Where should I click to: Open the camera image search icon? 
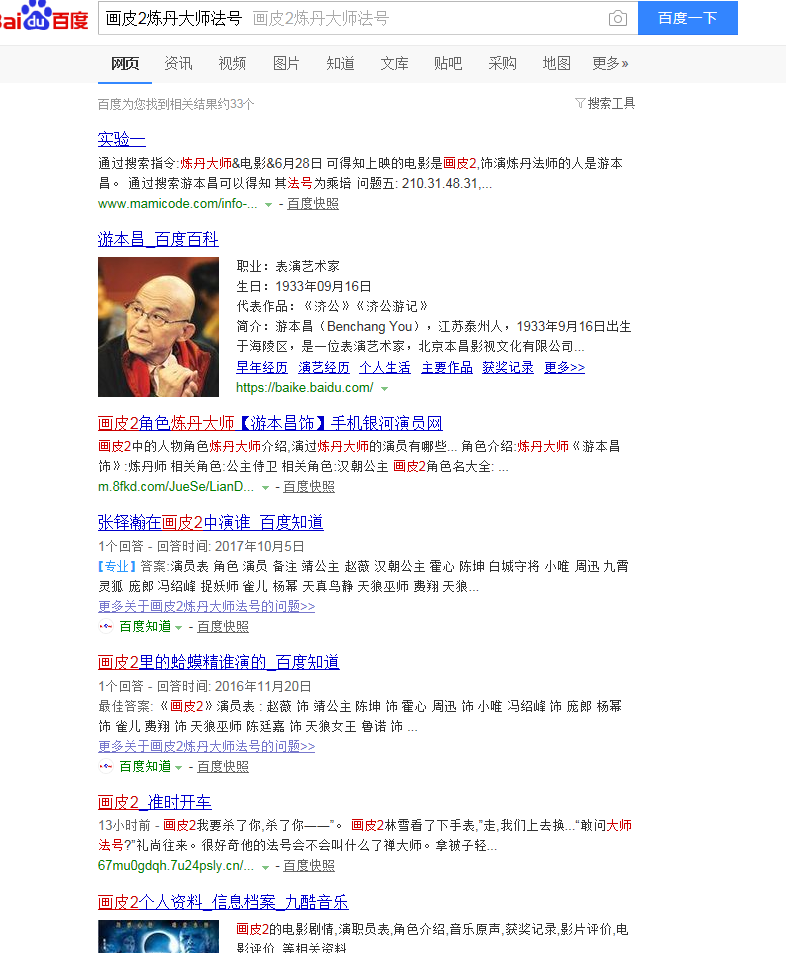(x=618, y=18)
